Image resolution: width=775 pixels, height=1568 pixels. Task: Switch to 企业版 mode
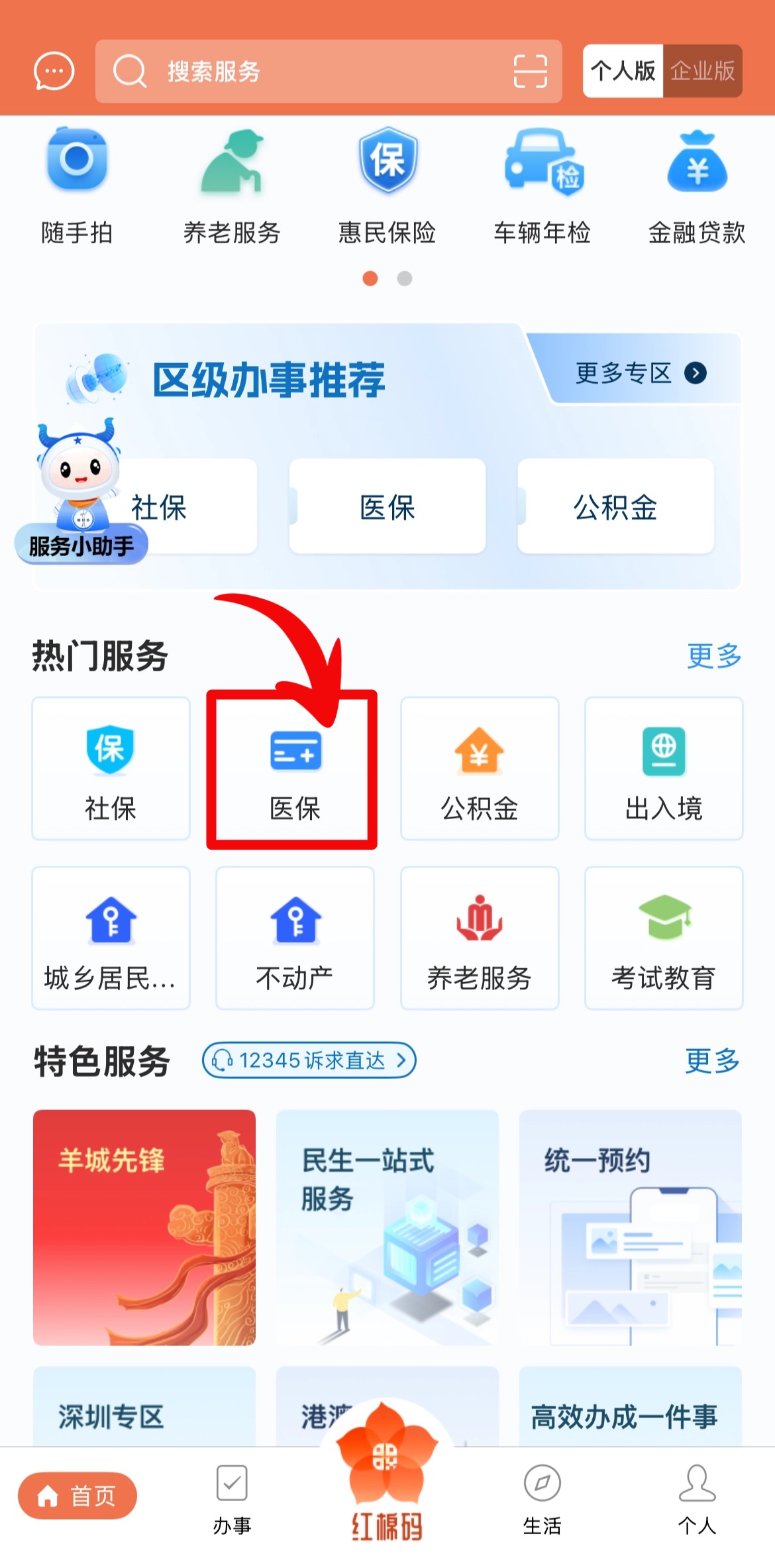coord(702,71)
